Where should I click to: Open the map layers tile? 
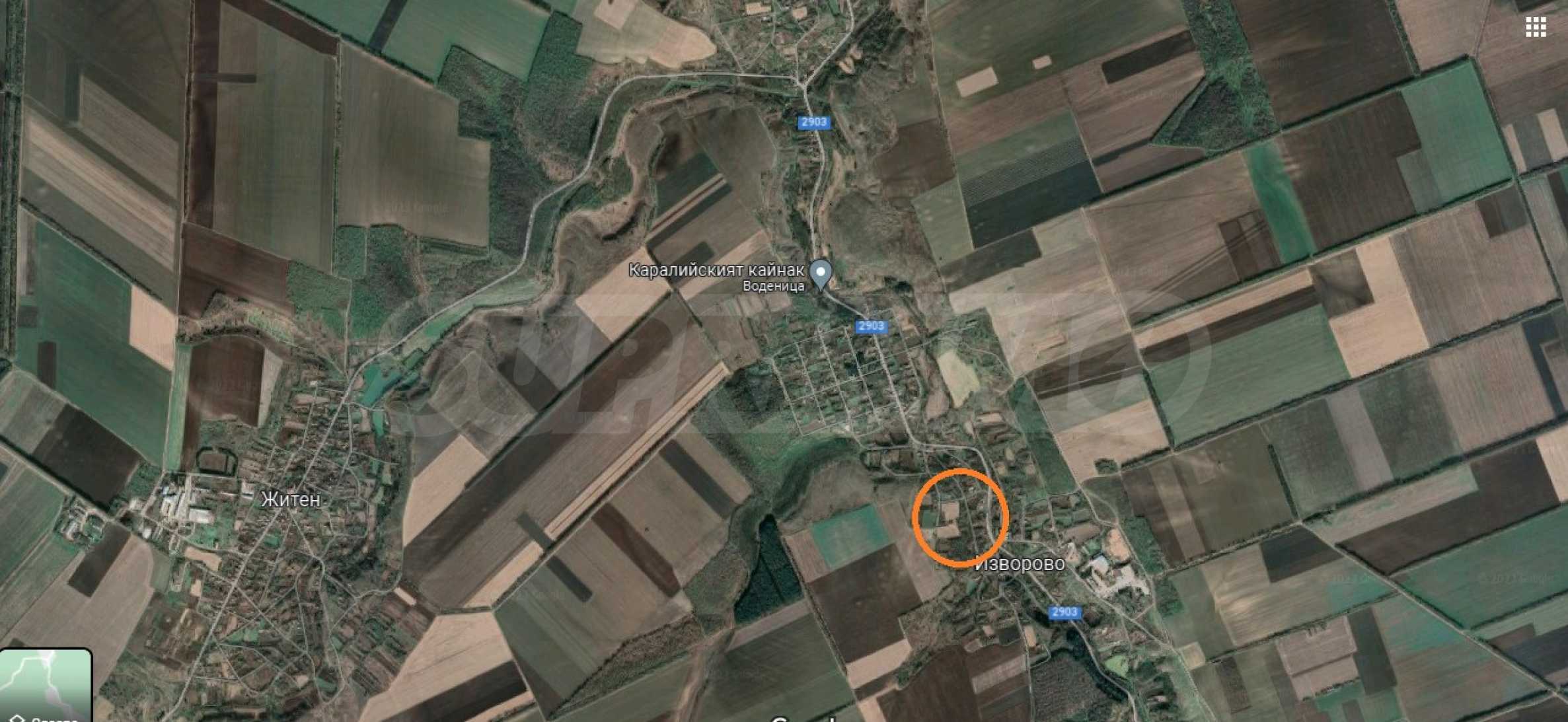tap(46, 686)
